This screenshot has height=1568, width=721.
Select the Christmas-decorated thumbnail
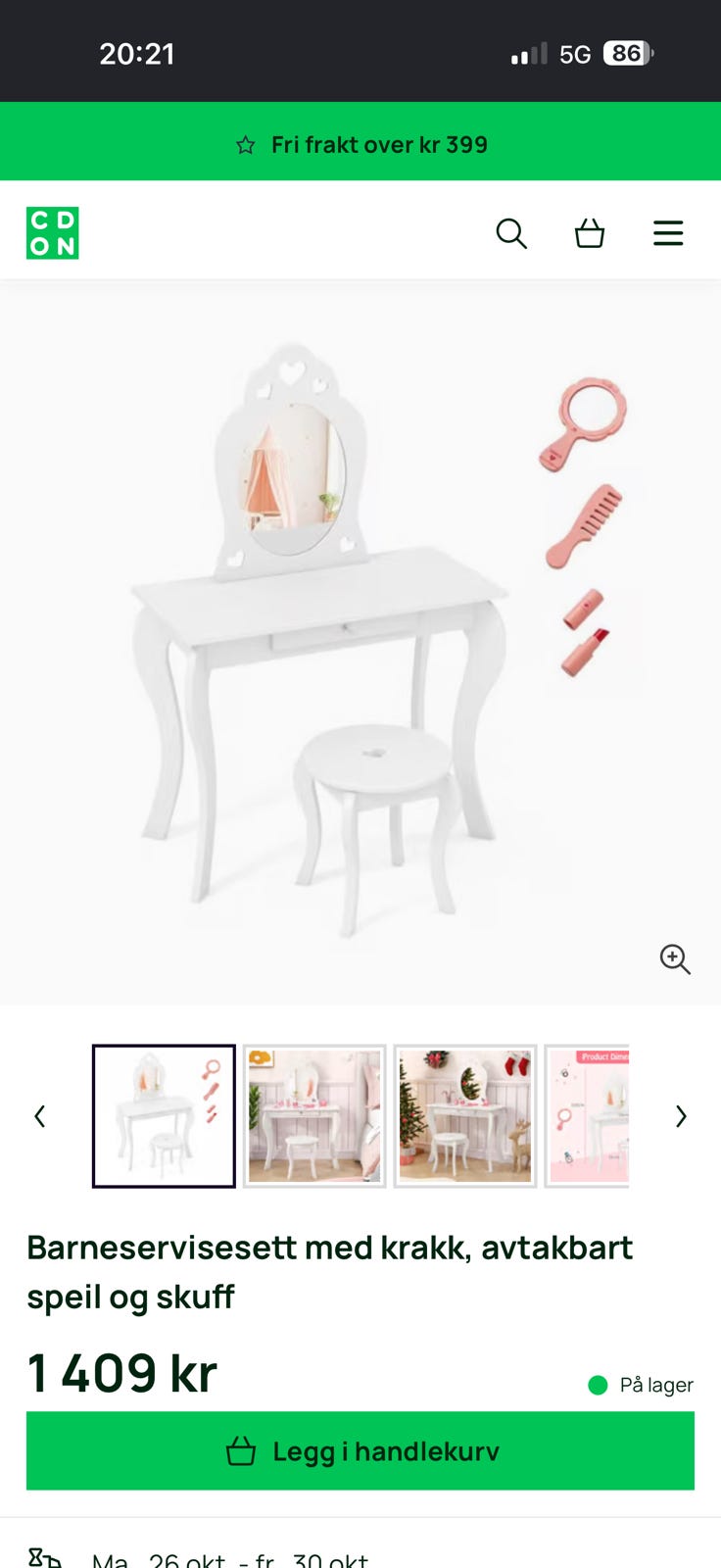coord(465,1116)
